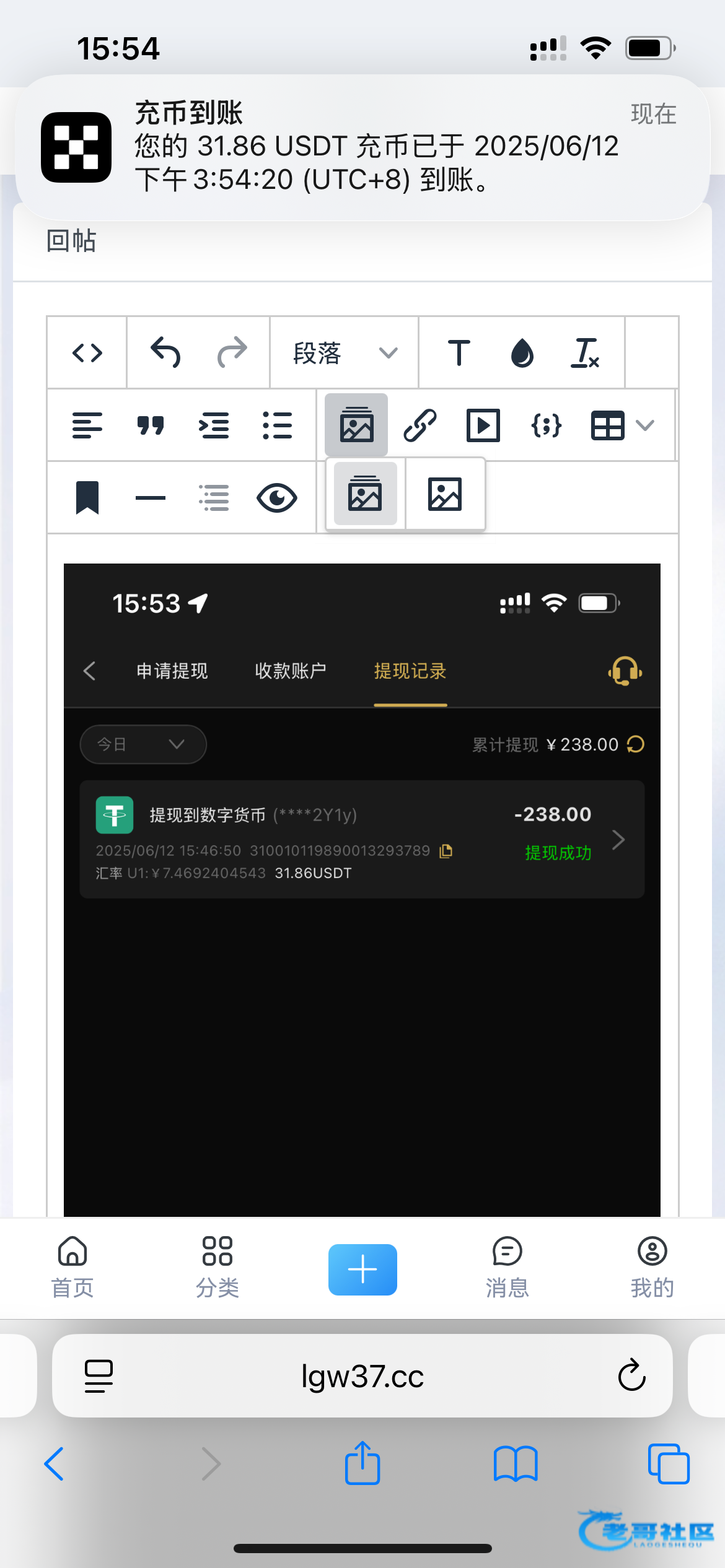725x1568 pixels.
Task: Open the text color droplet tool
Action: click(522, 353)
